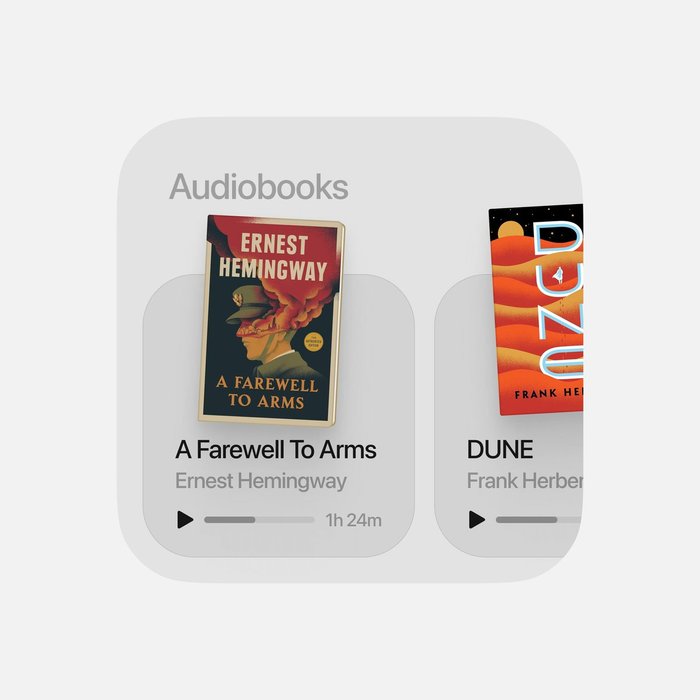Tap the A Farewell To Arms progress bar
Screen dimensions: 700x700
(x=259, y=520)
